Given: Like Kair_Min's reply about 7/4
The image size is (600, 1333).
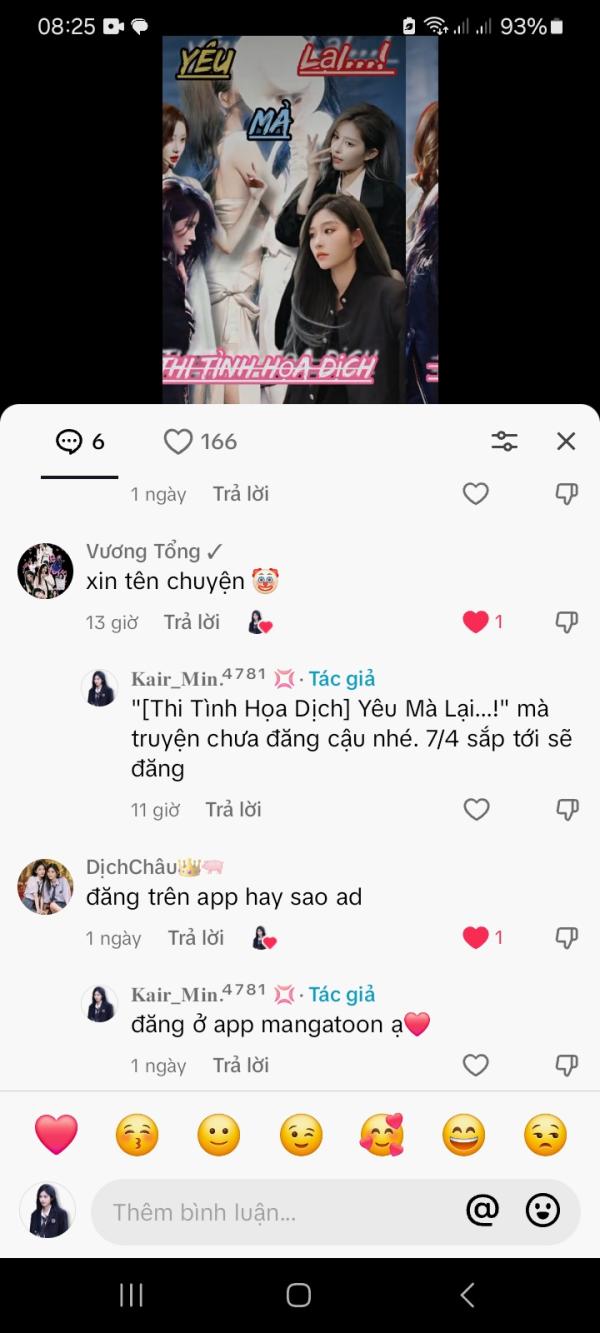Looking at the screenshot, I should [x=476, y=809].
